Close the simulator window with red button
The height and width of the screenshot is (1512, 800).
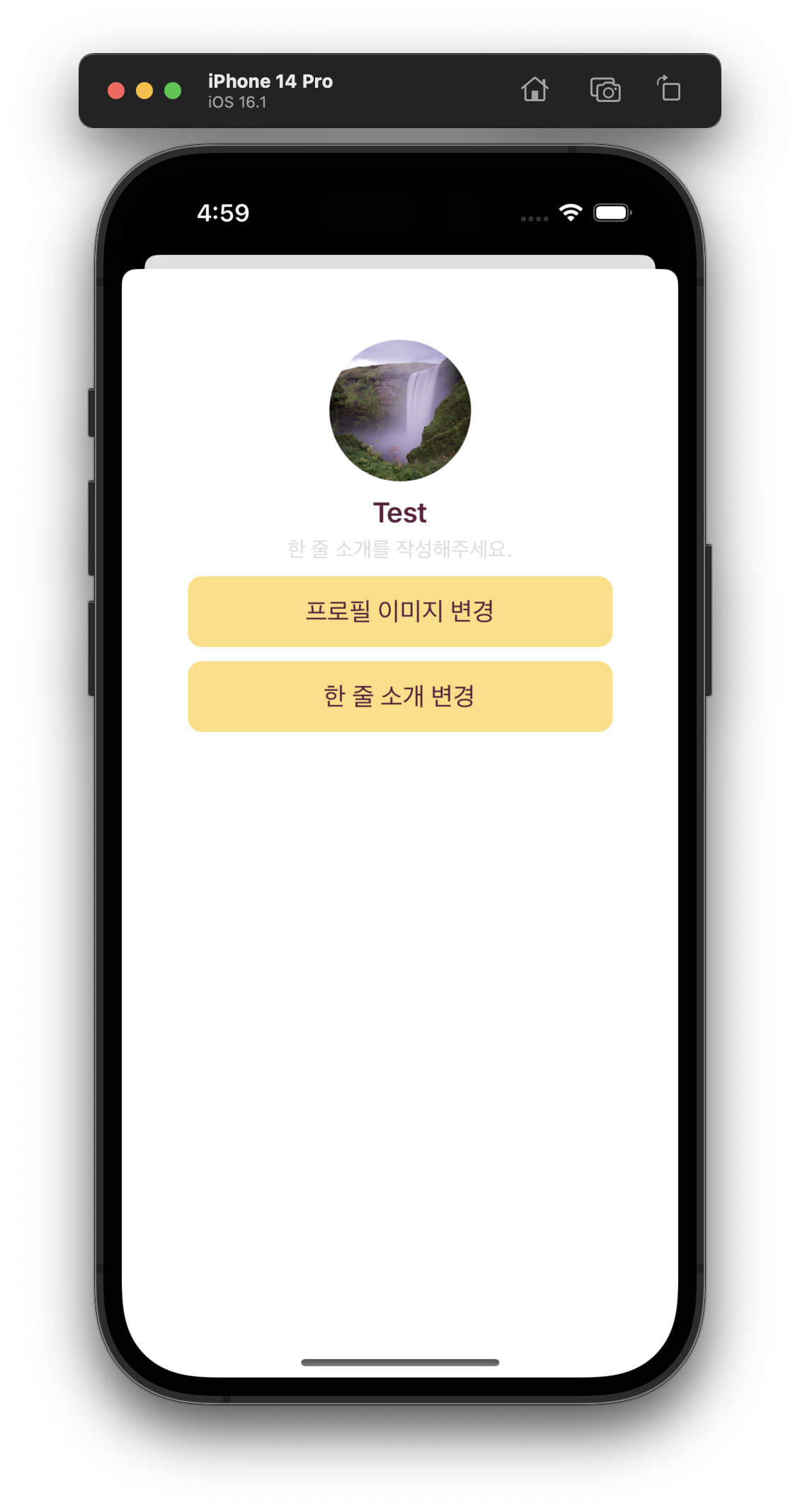click(116, 91)
